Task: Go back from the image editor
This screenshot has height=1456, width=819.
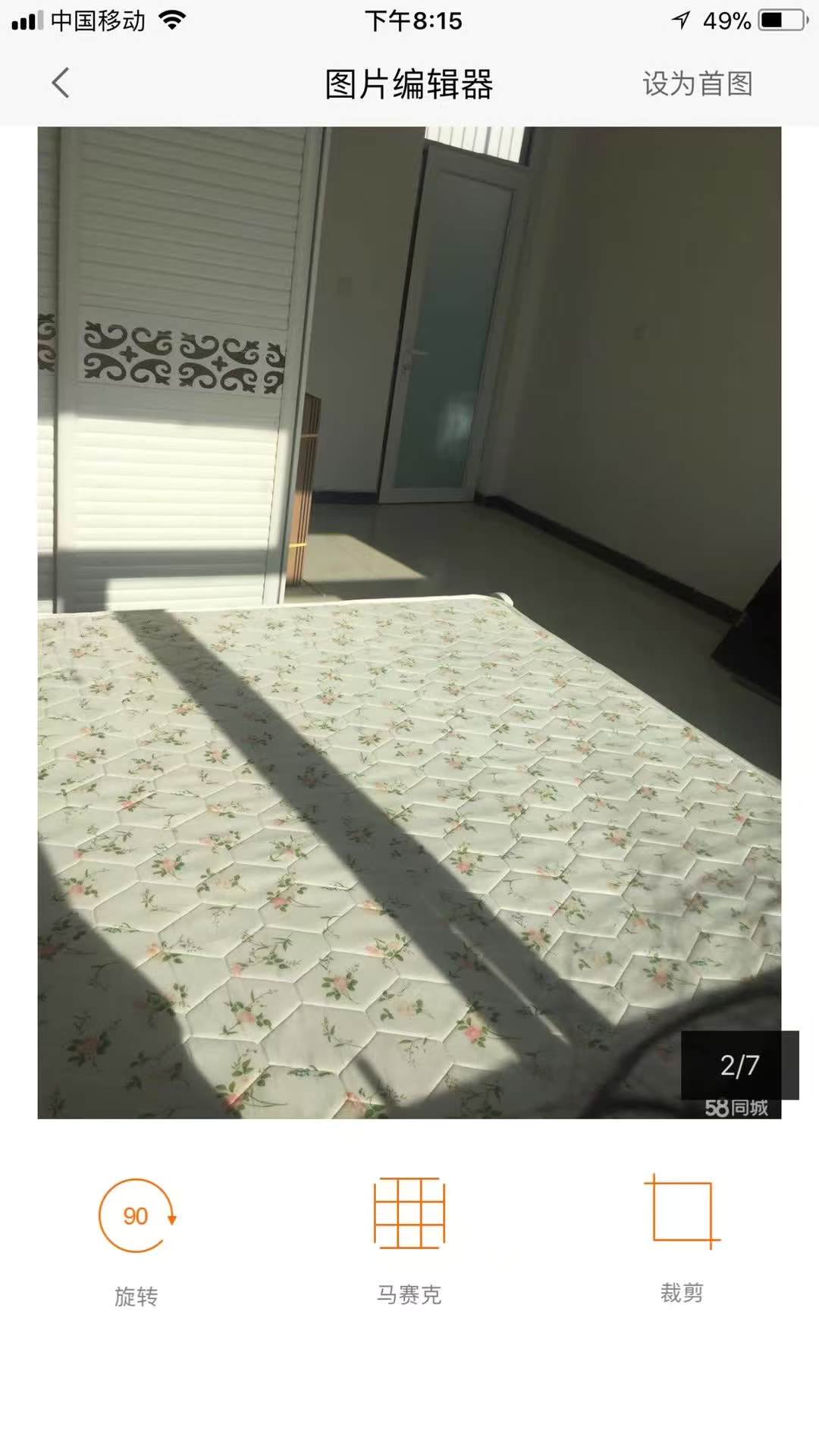Action: click(x=61, y=83)
